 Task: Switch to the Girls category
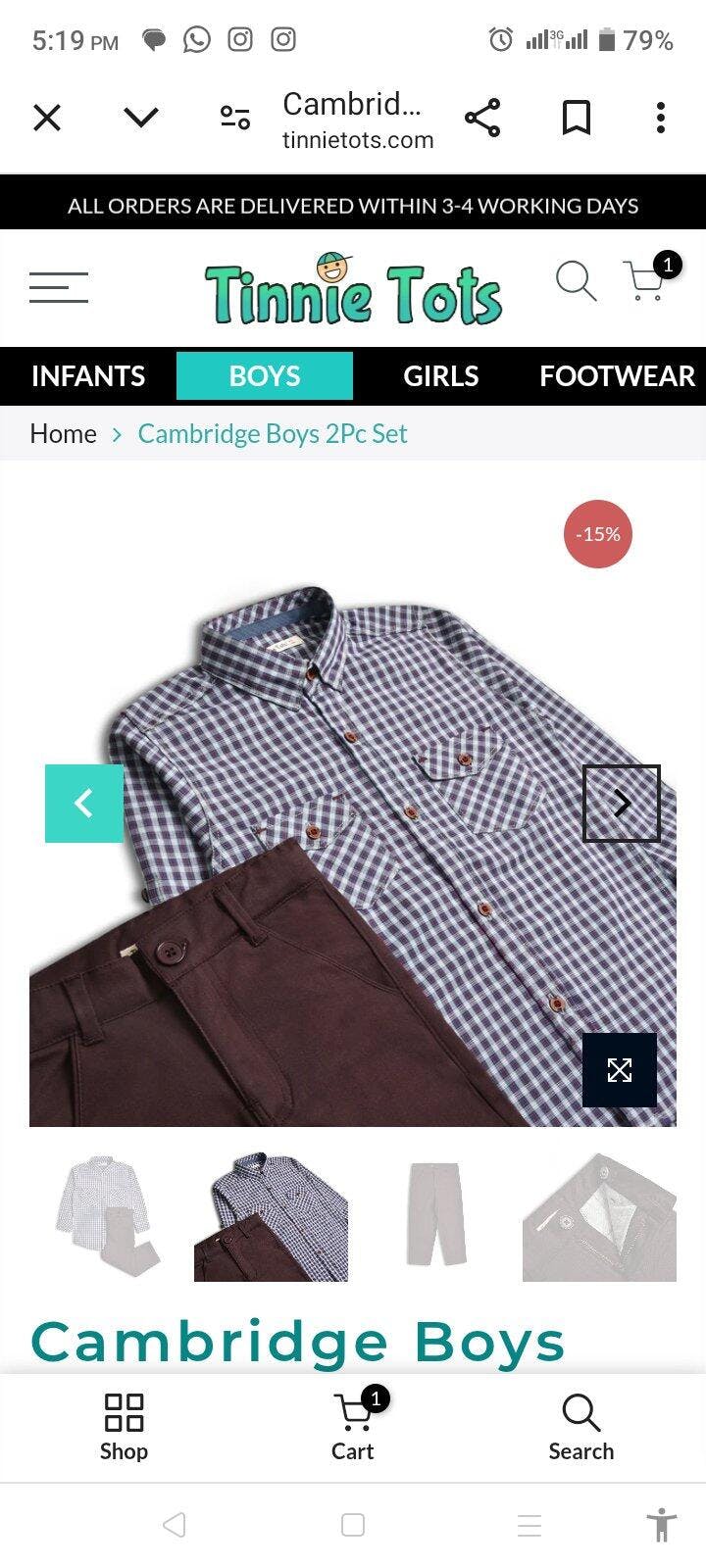tap(441, 376)
